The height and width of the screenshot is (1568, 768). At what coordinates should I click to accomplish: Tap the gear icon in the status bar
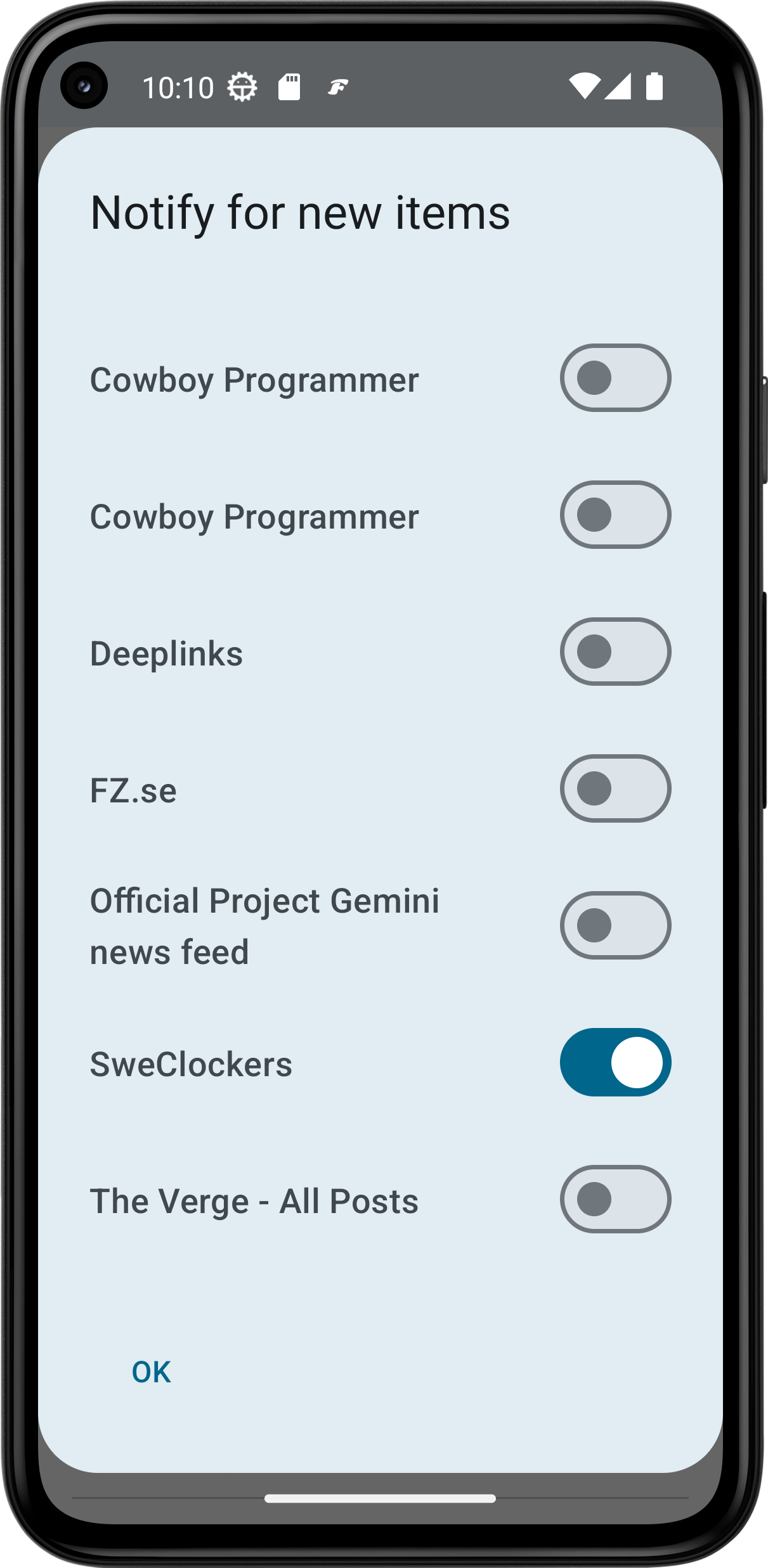tap(242, 87)
